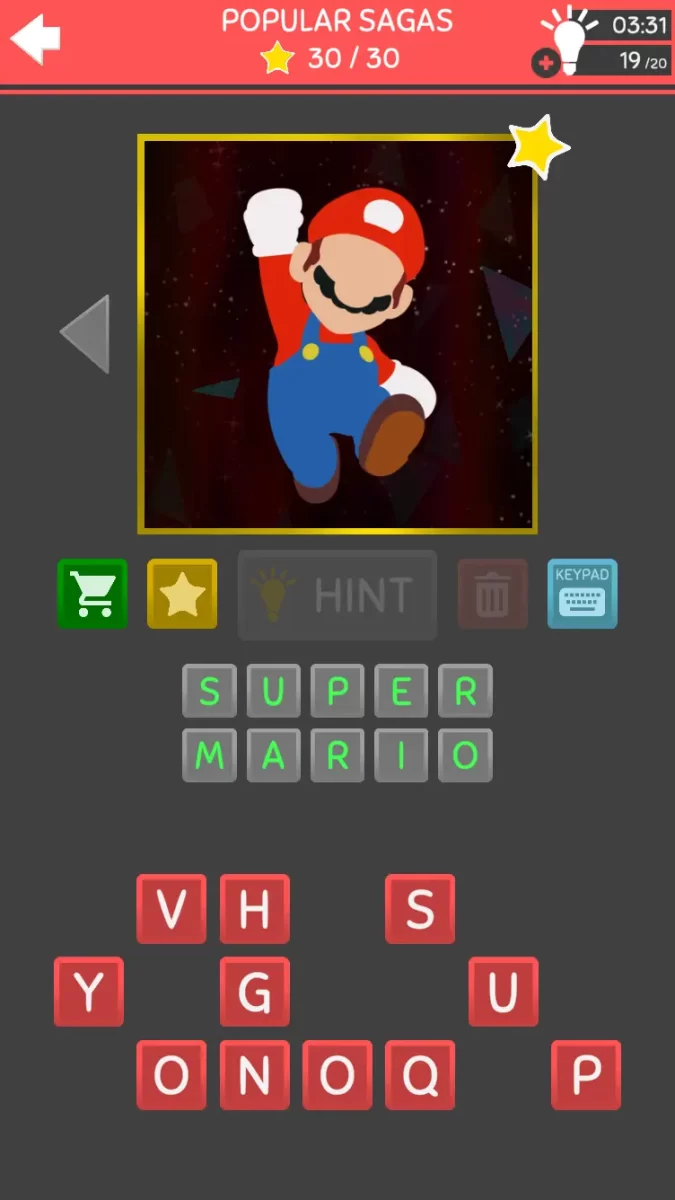675x1200 pixels.
Task: Tap the letter H tile
Action: pos(255,909)
